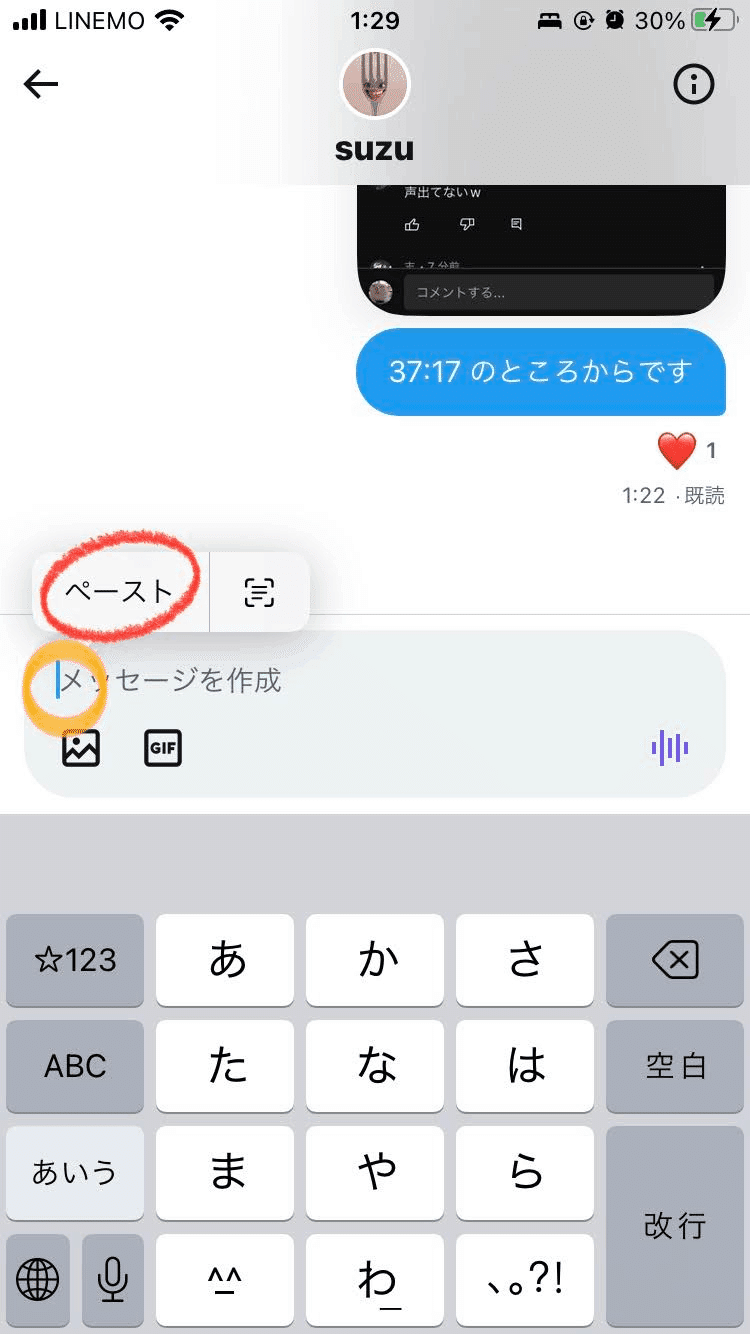The width and height of the screenshot is (750, 1334).
Task: Tap suzu's profile picture at the top
Action: tap(375, 85)
